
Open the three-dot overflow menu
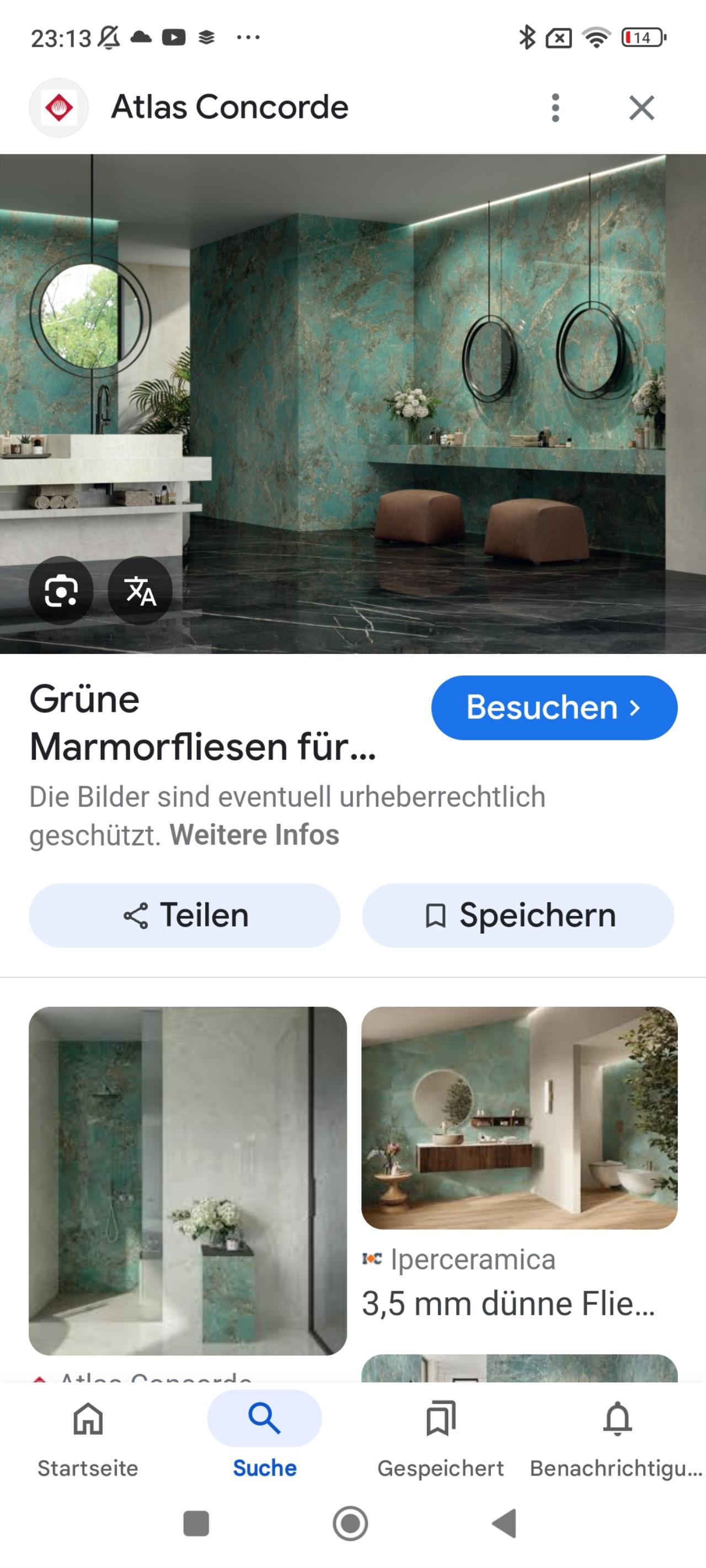point(555,108)
